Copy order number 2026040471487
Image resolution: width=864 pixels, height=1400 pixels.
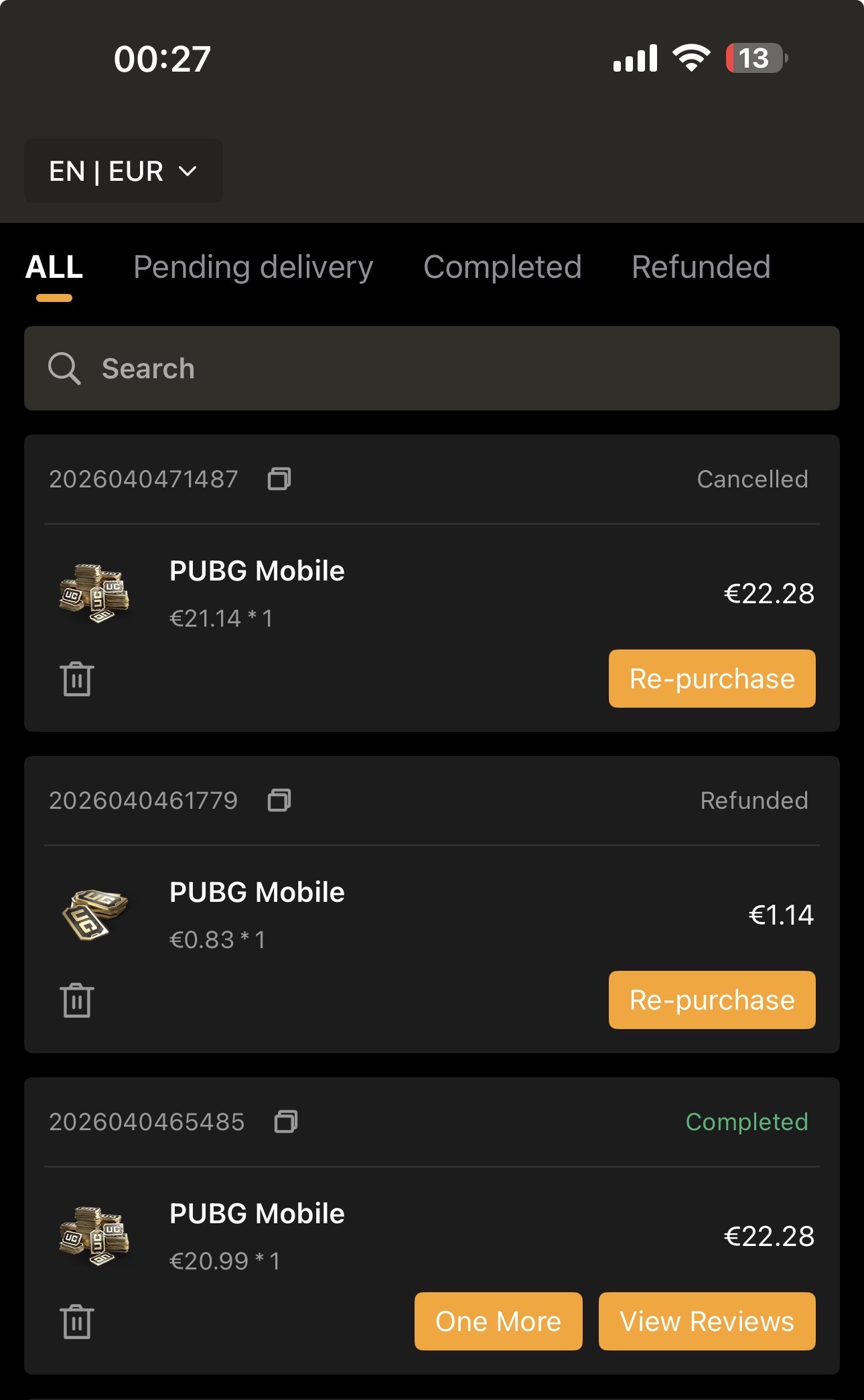point(279,479)
